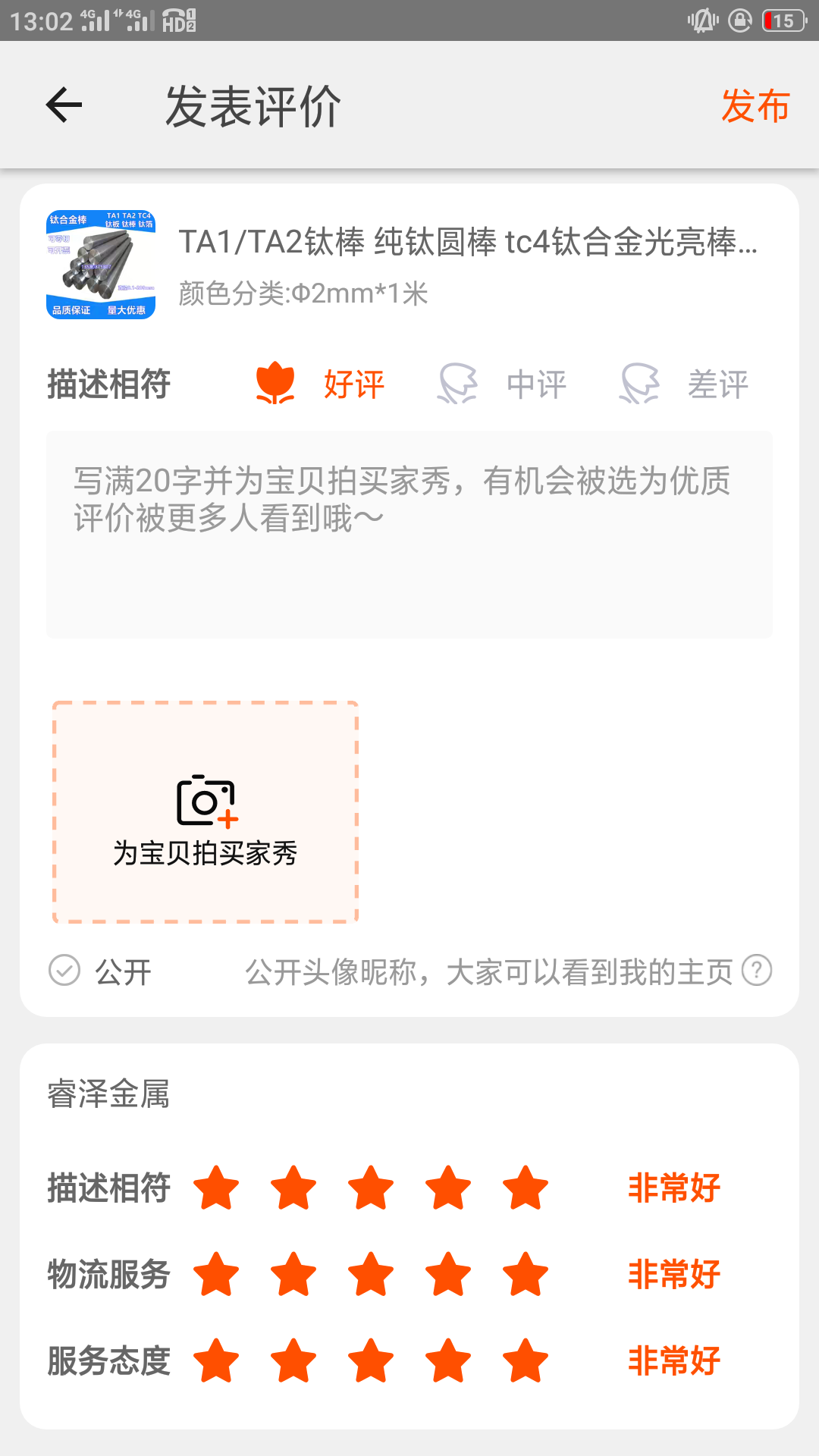Focus the review text field
The height and width of the screenshot is (1456, 819).
pos(409,534)
